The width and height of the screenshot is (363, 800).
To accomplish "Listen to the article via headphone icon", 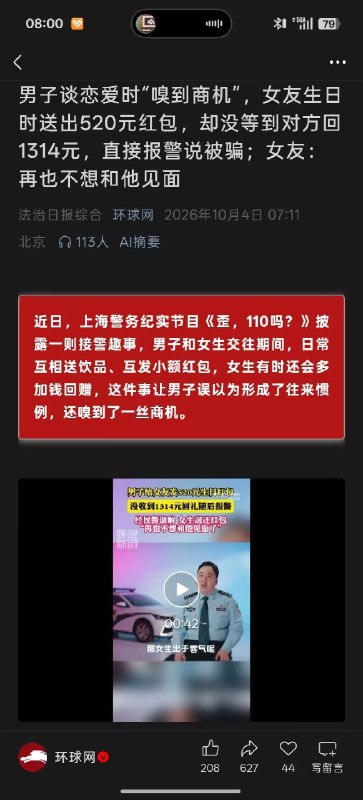I will point(65,242).
